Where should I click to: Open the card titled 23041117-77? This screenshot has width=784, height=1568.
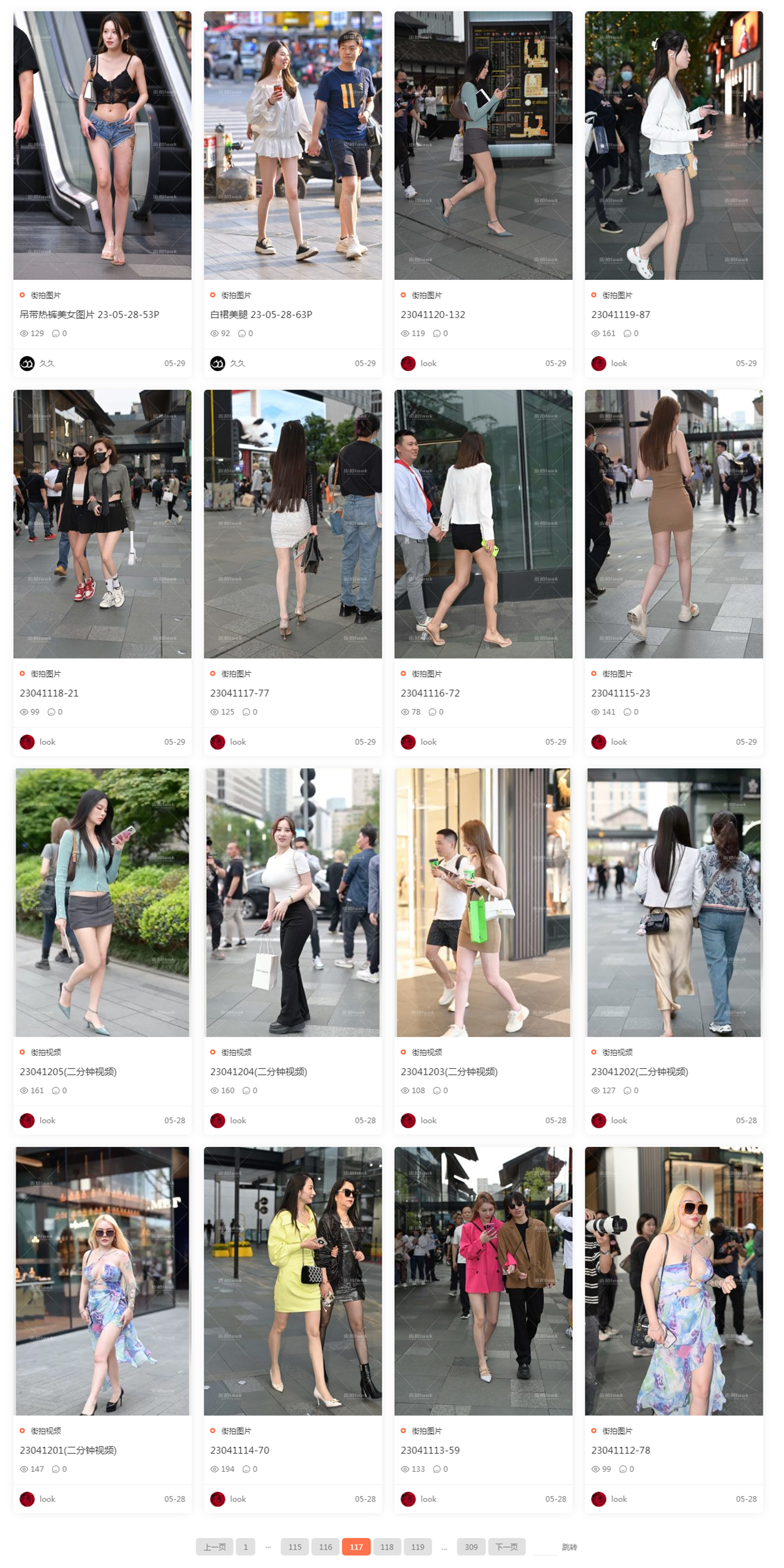240,693
